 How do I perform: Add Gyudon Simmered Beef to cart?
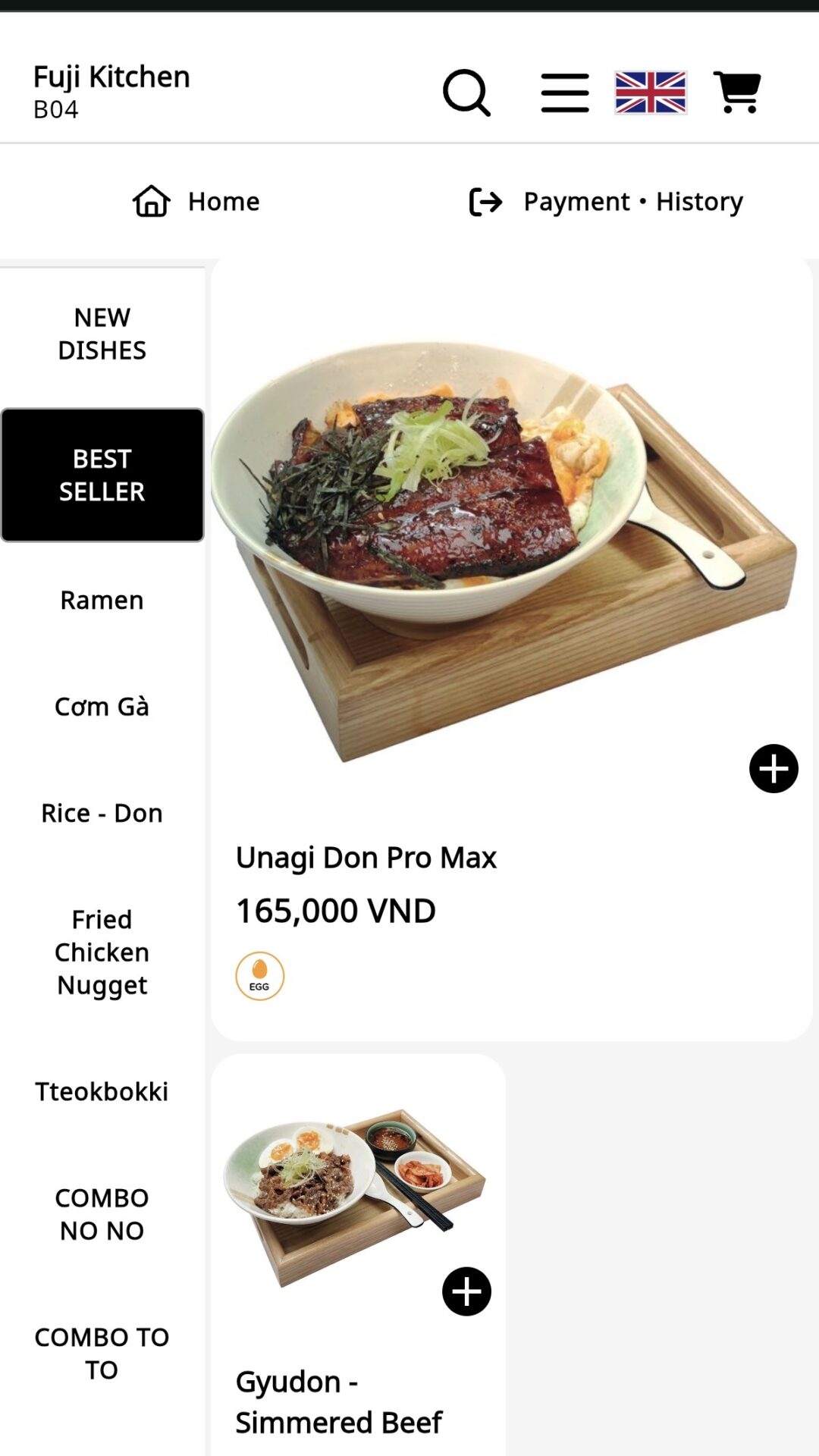point(466,1291)
